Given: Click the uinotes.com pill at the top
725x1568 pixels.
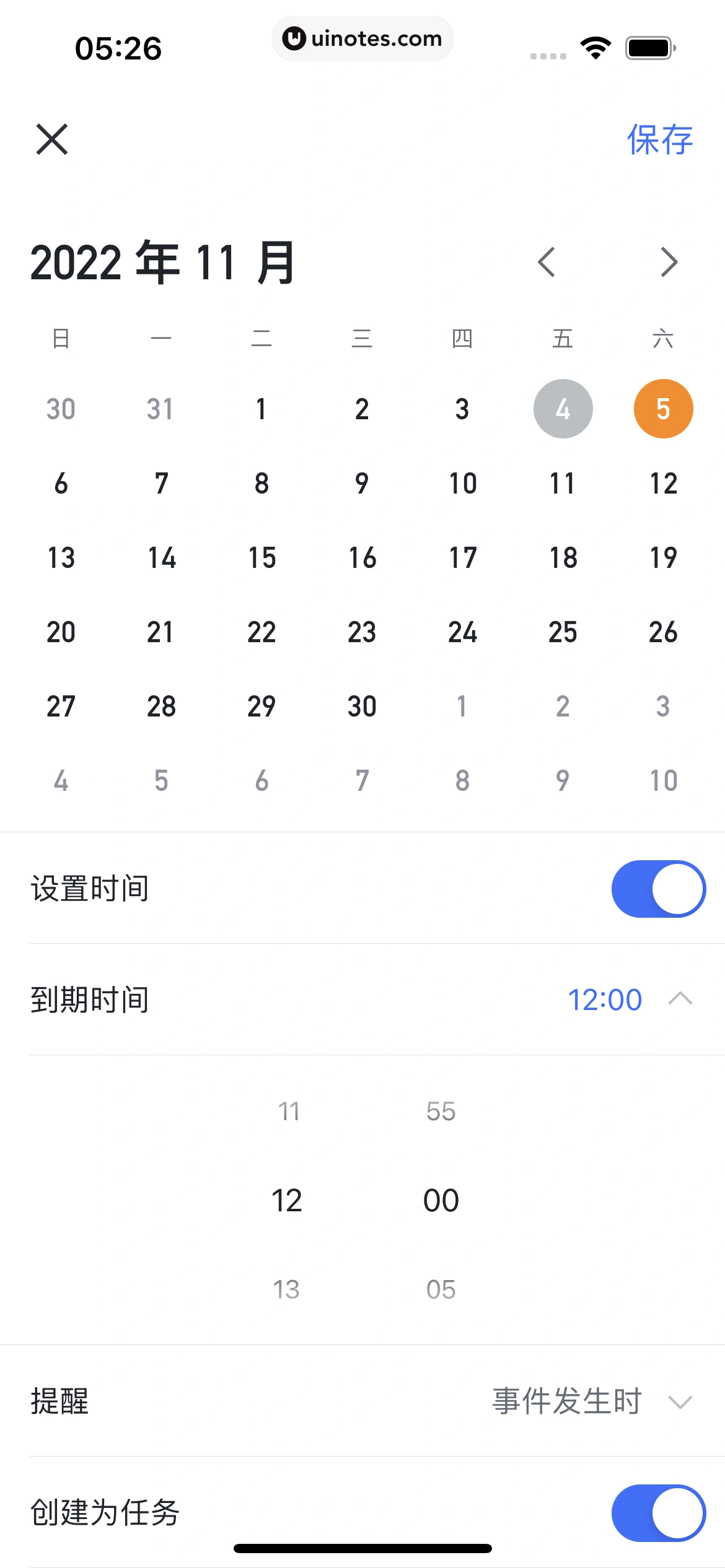Looking at the screenshot, I should [362, 38].
